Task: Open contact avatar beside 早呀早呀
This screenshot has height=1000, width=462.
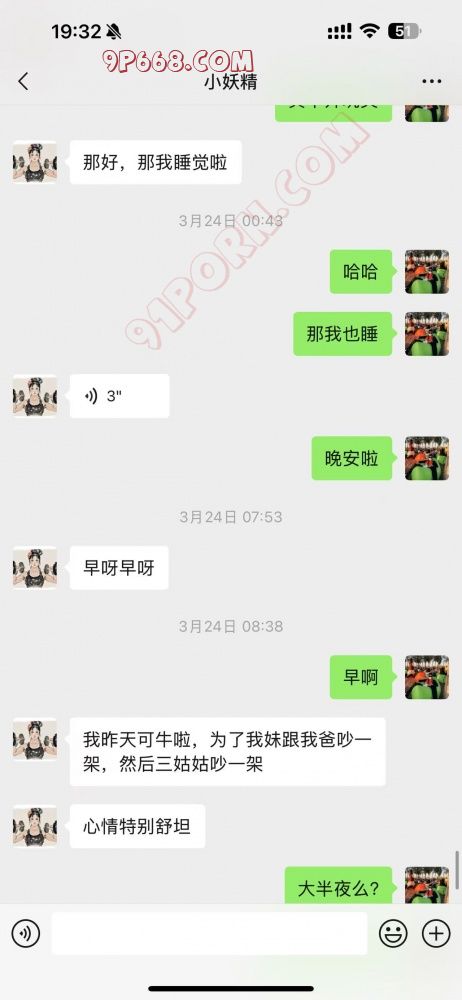Action: 35,568
